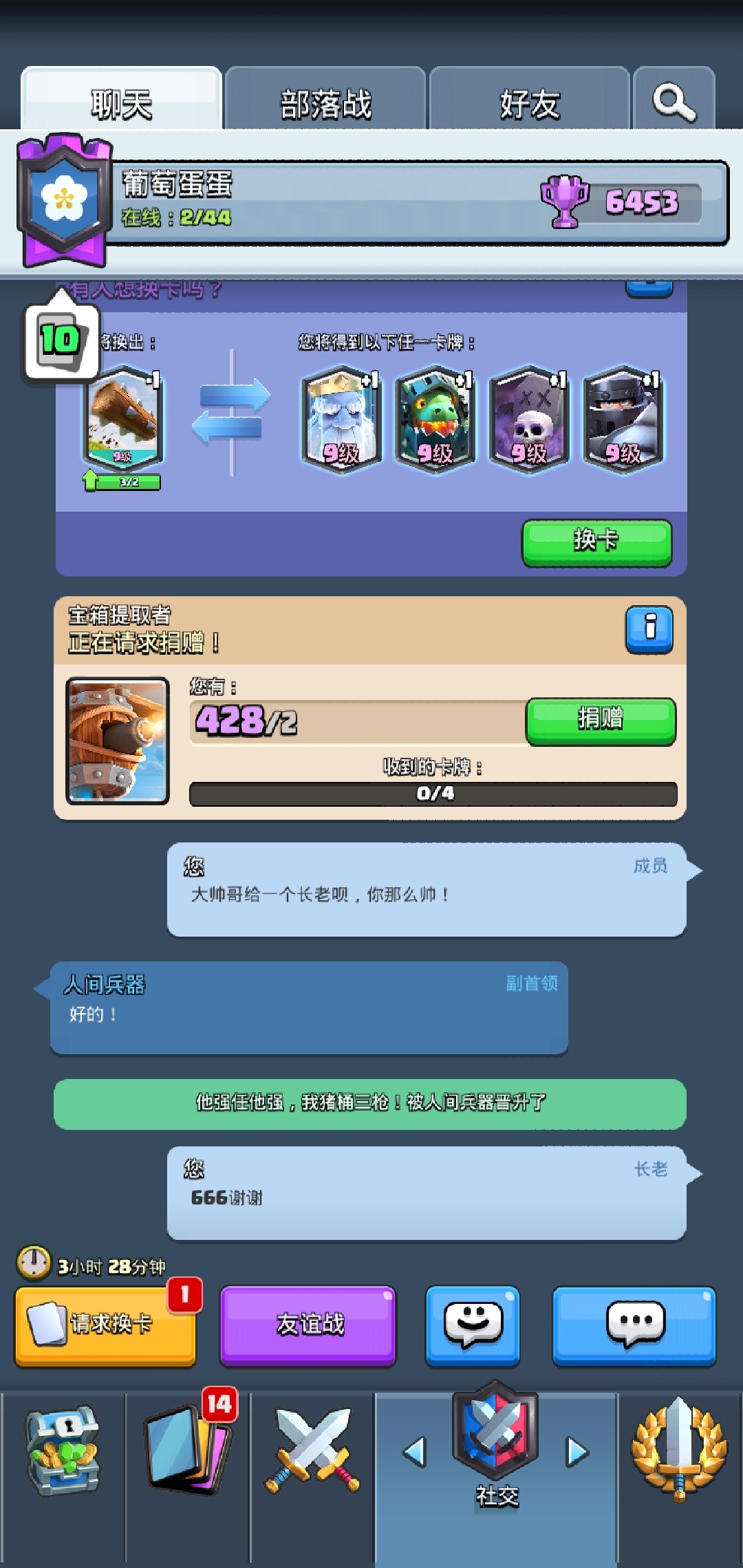This screenshot has width=743, height=1568.
Task: Tap the left arrow beside 社交
Action: [414, 1452]
